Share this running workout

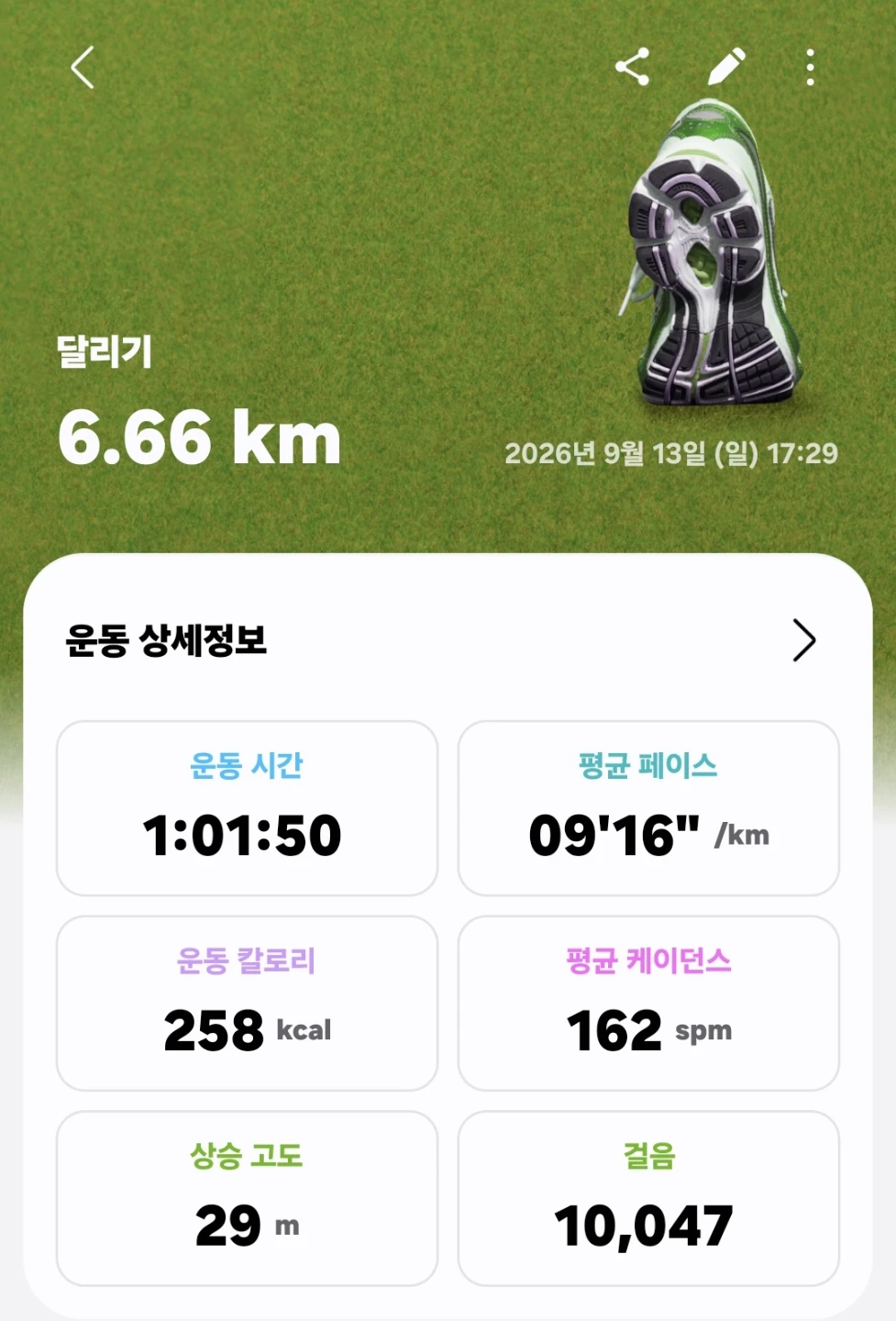(x=633, y=67)
